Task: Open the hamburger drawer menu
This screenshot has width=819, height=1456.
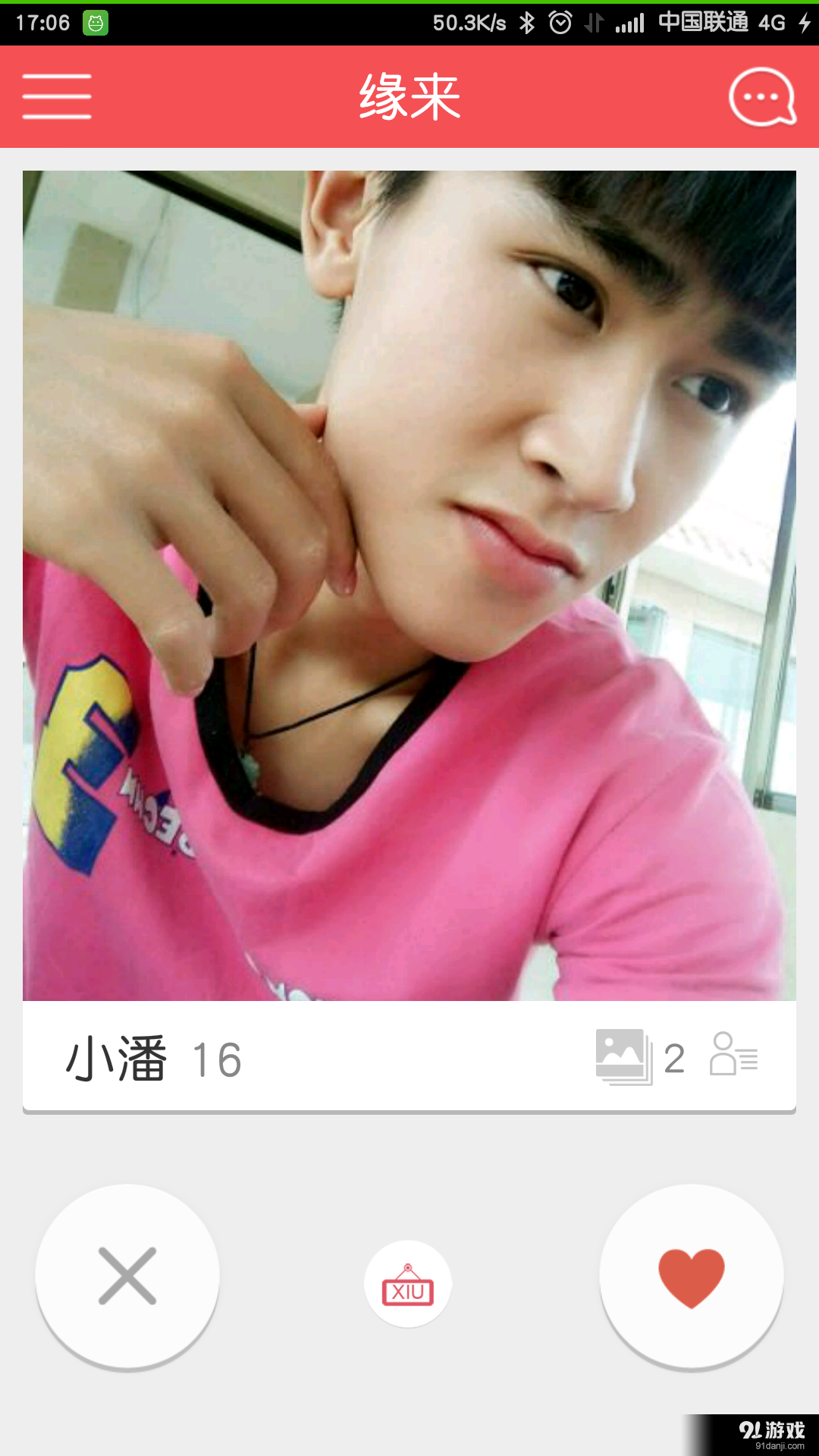Action: 57,96
